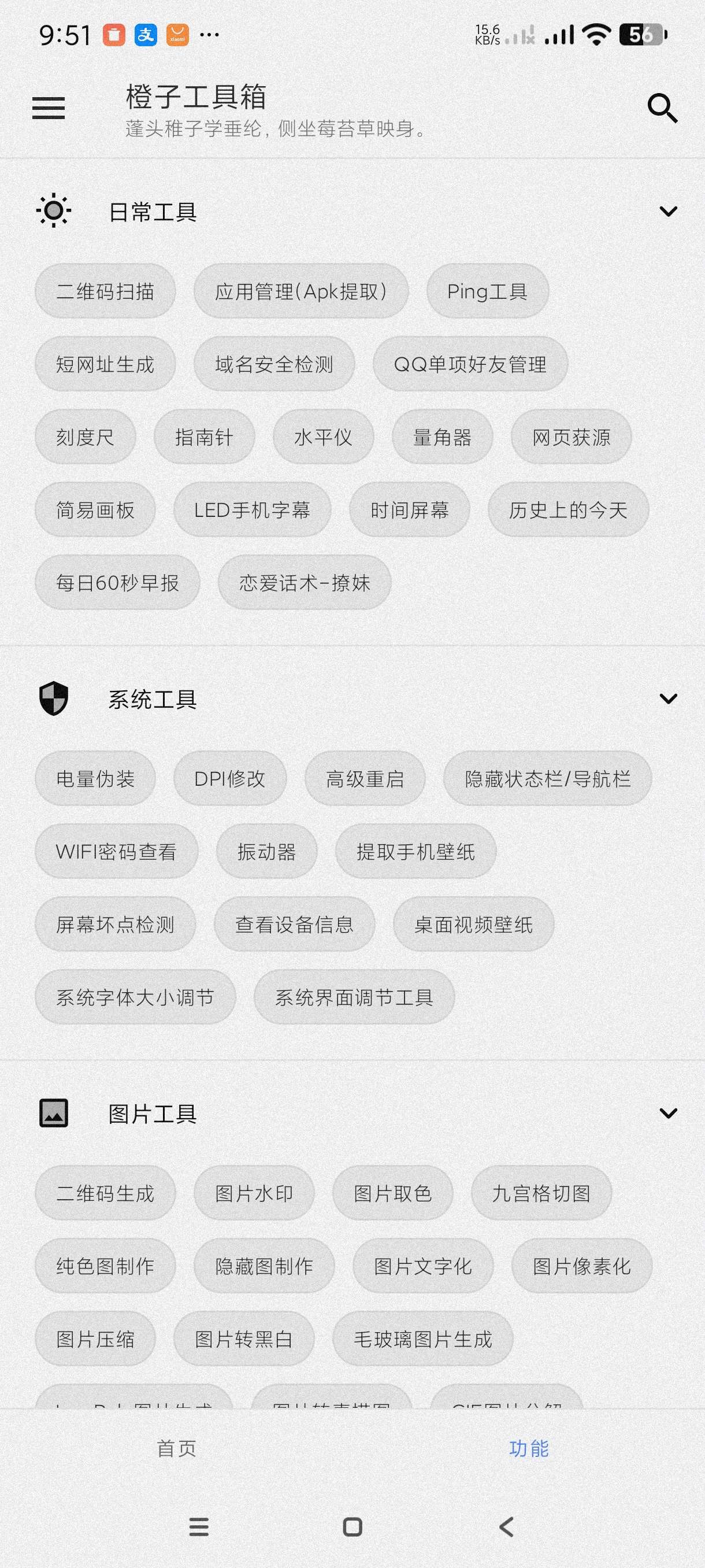The width and height of the screenshot is (705, 1568).
Task: Open the 图片压缩 tool
Action: (95, 1339)
